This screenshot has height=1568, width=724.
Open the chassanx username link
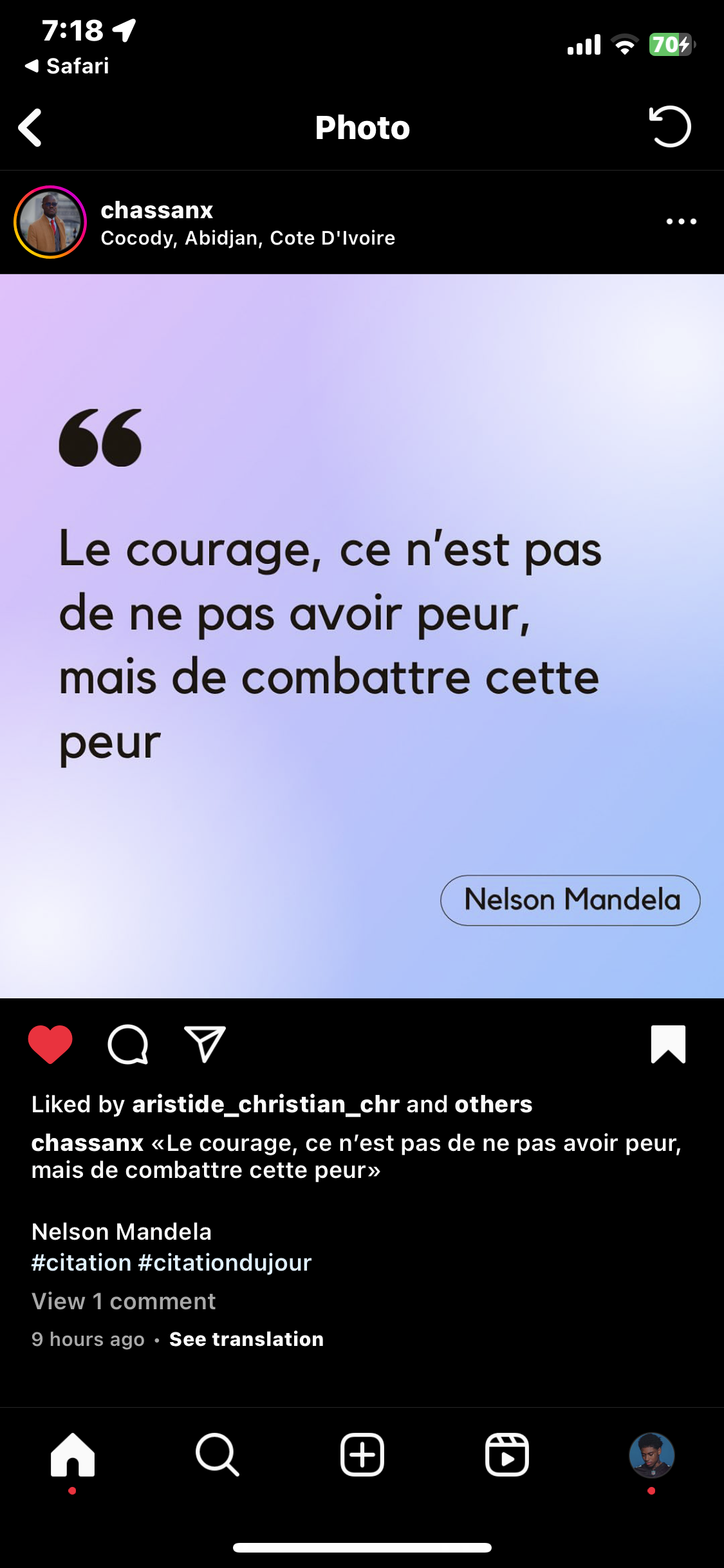pyautogui.click(x=156, y=210)
